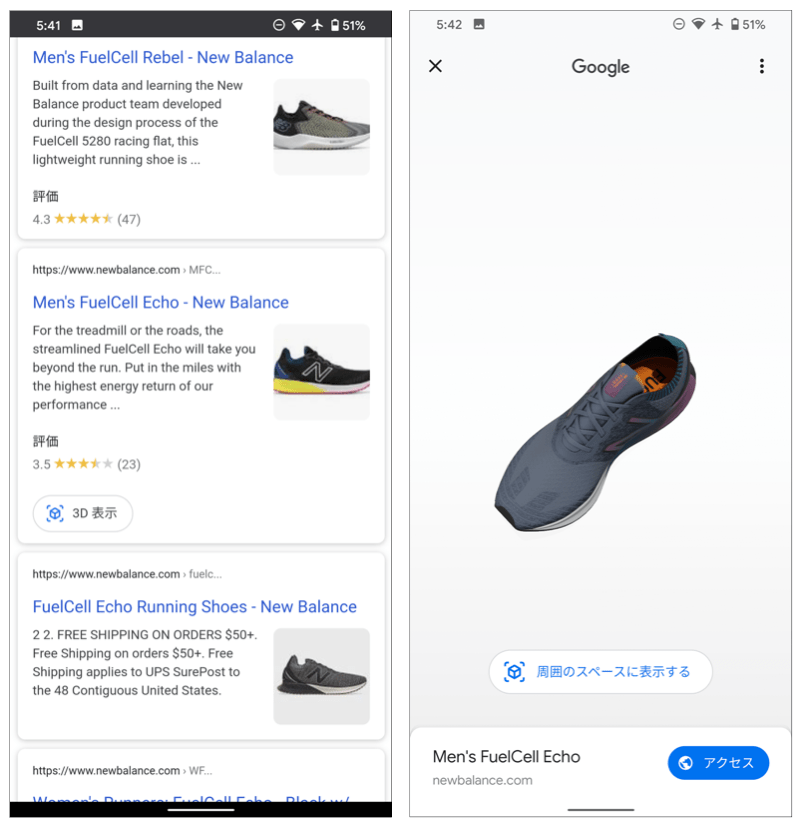Close the 3D viewer
This screenshot has width=800, height=830.
[435, 66]
